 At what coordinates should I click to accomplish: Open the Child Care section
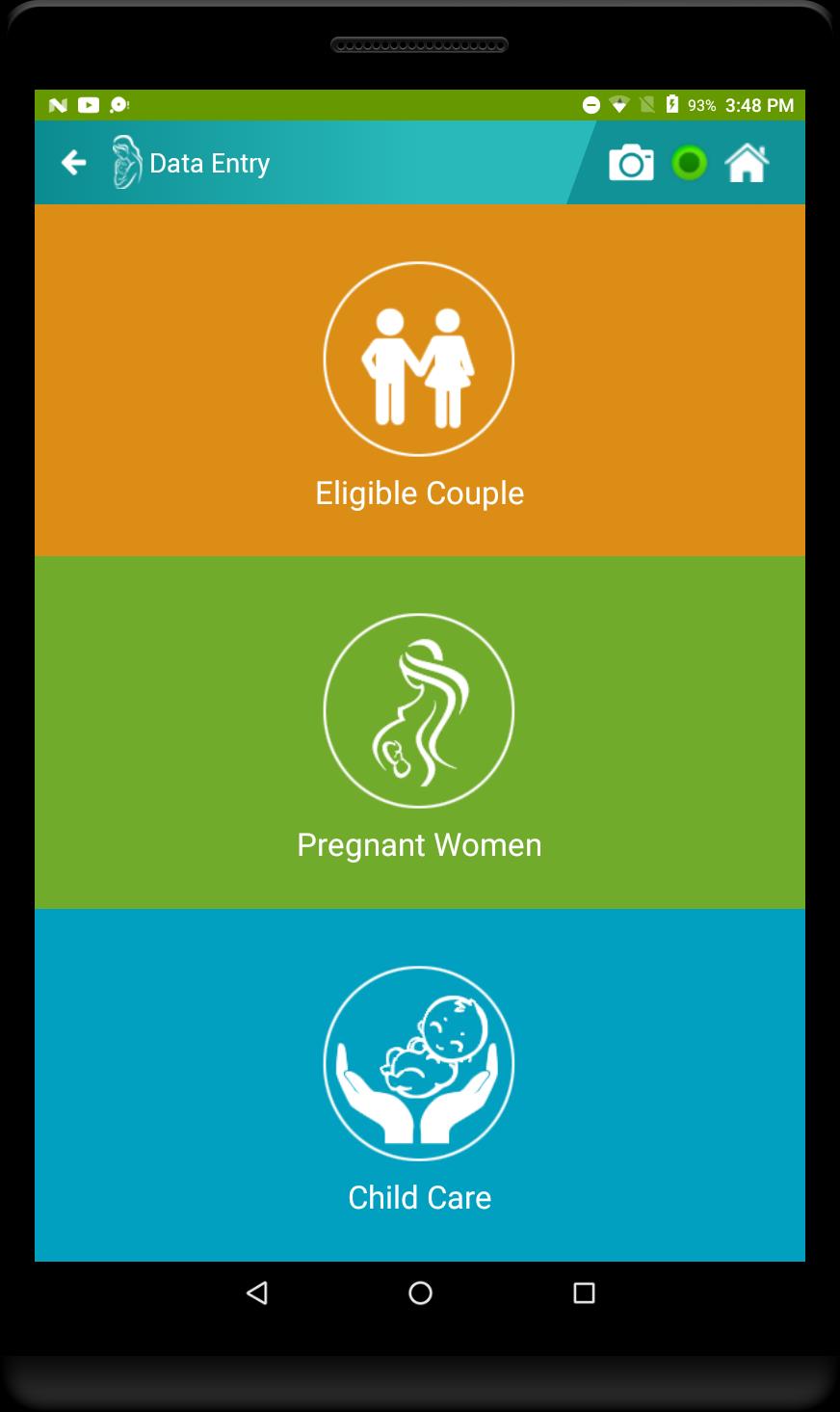click(x=419, y=1084)
